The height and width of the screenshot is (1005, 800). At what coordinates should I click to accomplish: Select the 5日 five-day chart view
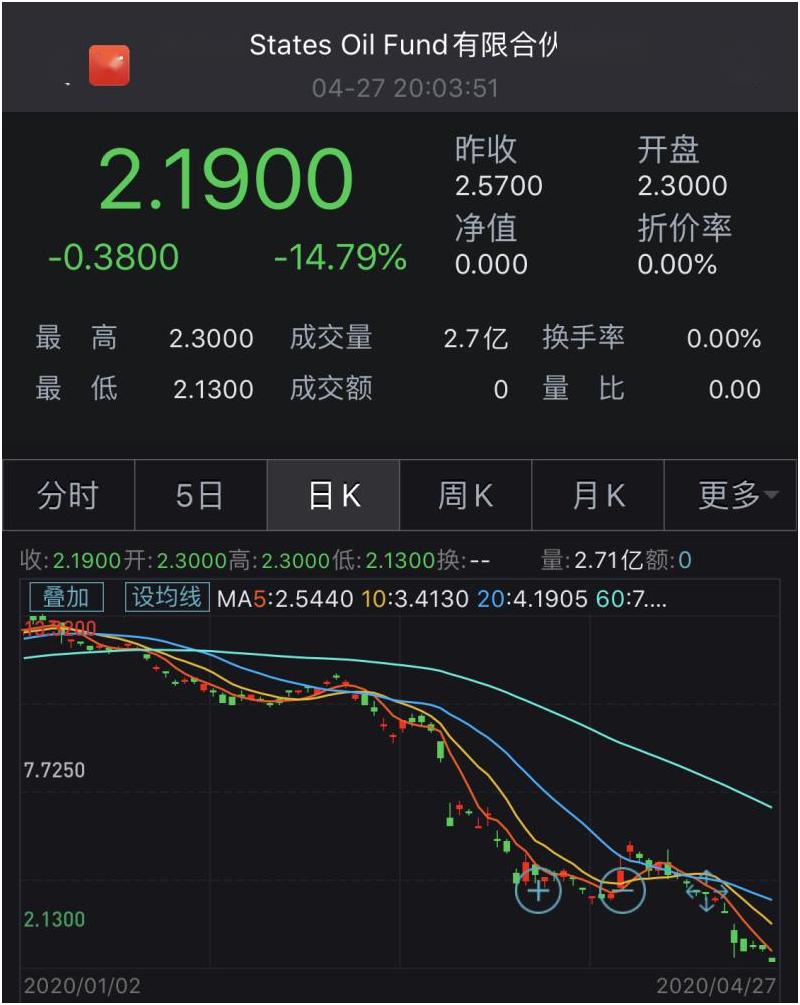[x=199, y=493]
